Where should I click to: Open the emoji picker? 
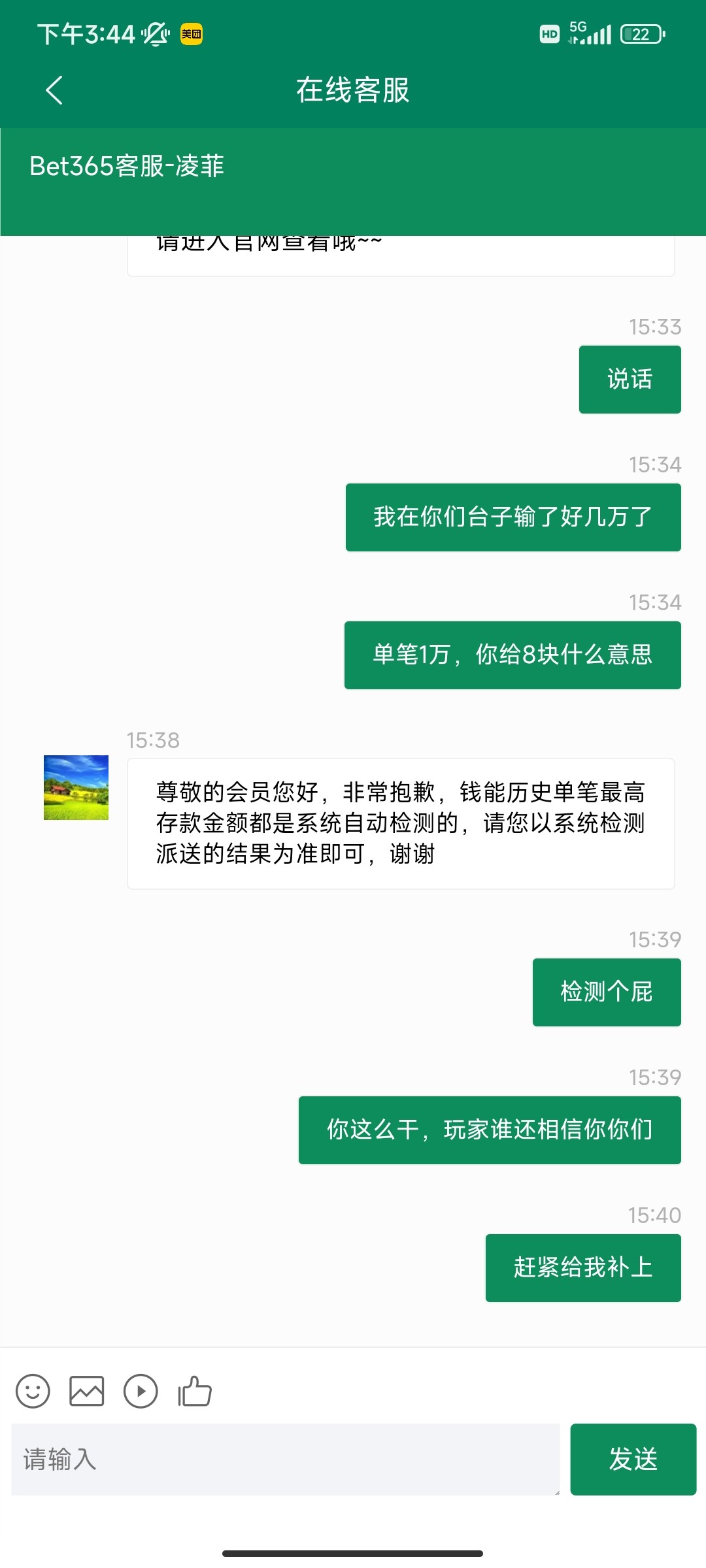[x=32, y=1390]
